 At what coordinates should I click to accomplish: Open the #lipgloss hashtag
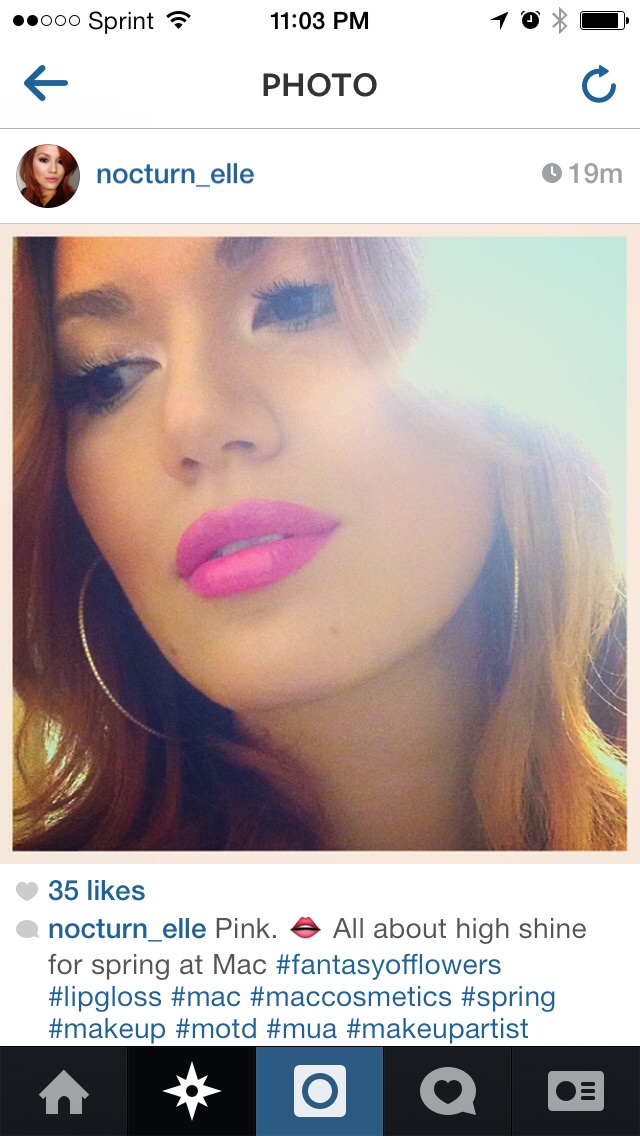coord(105,997)
